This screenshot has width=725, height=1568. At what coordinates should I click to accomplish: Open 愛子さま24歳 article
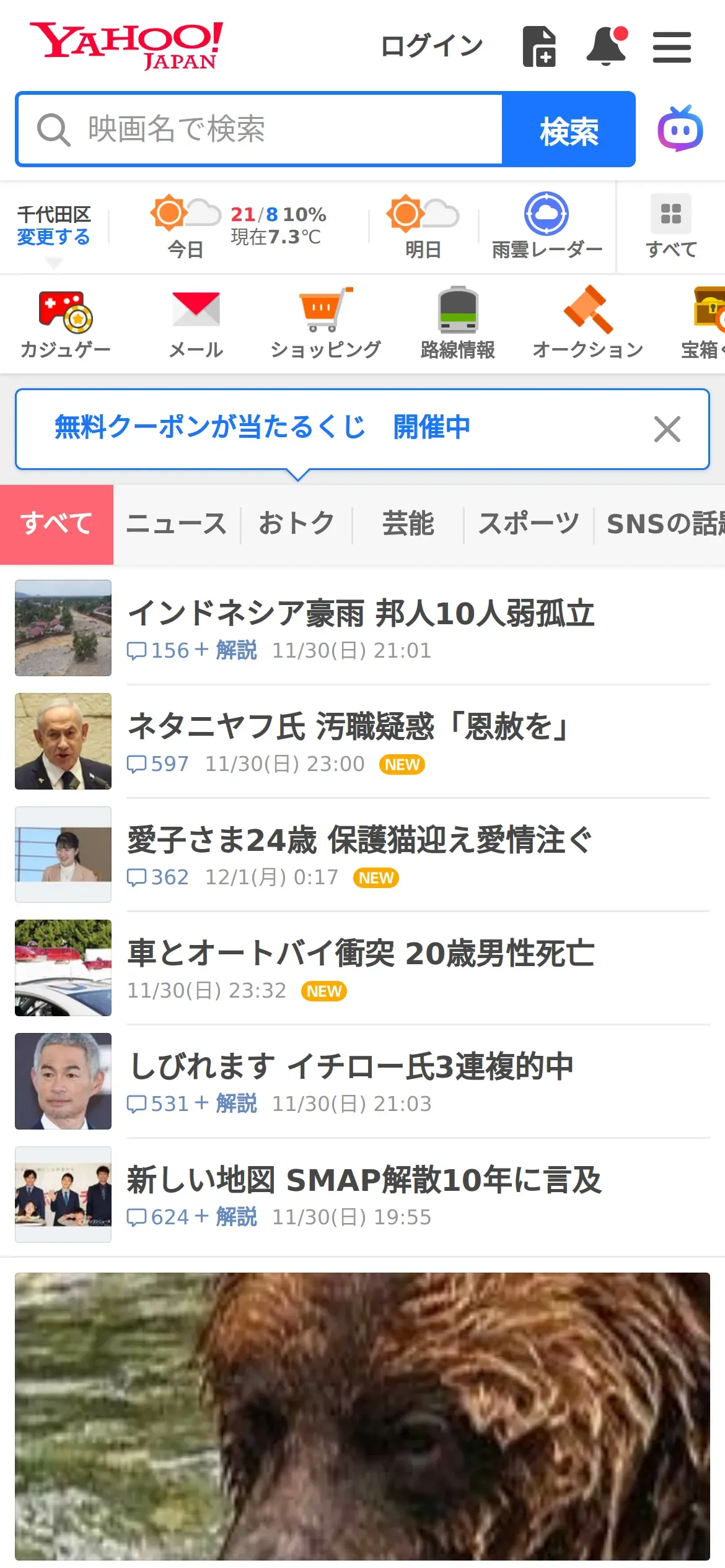tap(359, 840)
